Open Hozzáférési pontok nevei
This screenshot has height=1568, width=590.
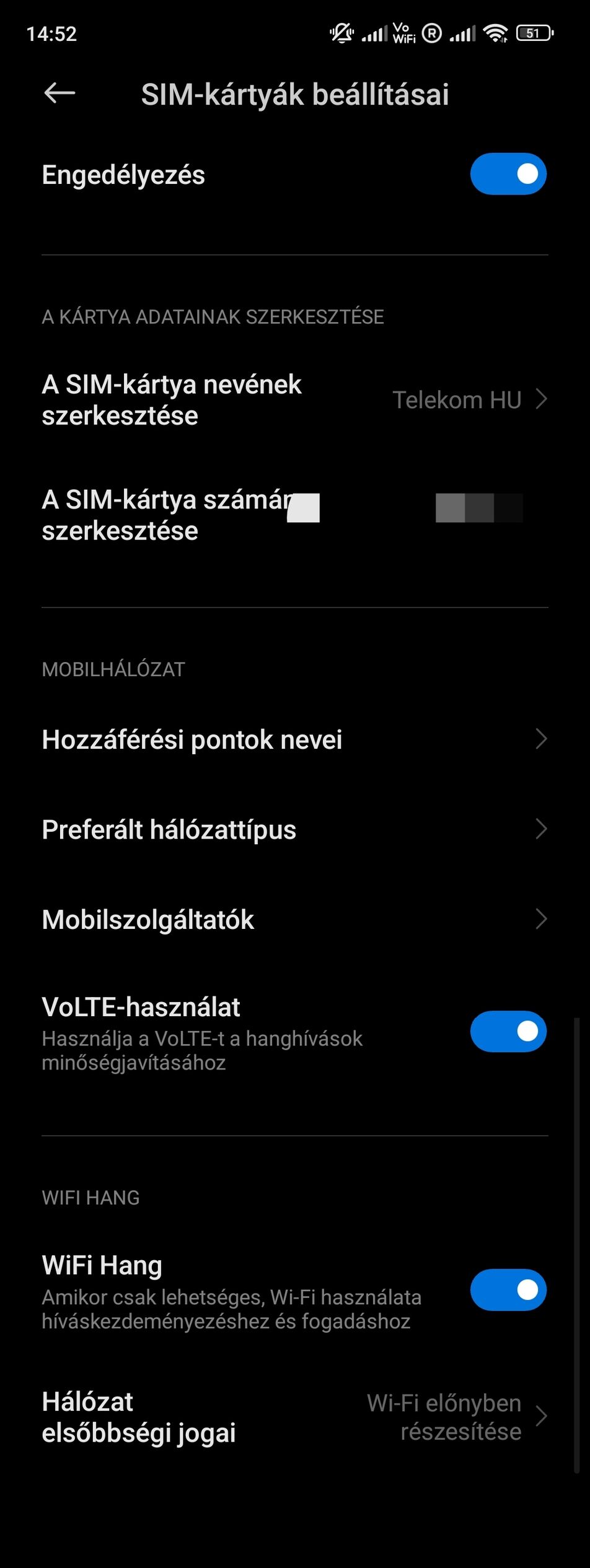[294, 739]
